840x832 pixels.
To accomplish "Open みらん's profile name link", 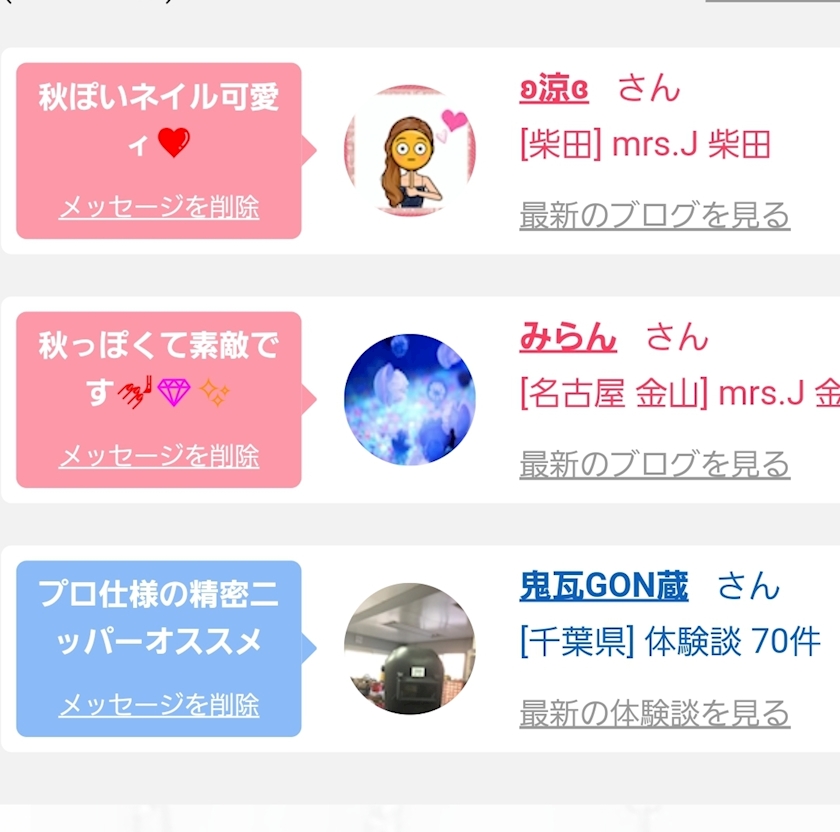I will [568, 338].
